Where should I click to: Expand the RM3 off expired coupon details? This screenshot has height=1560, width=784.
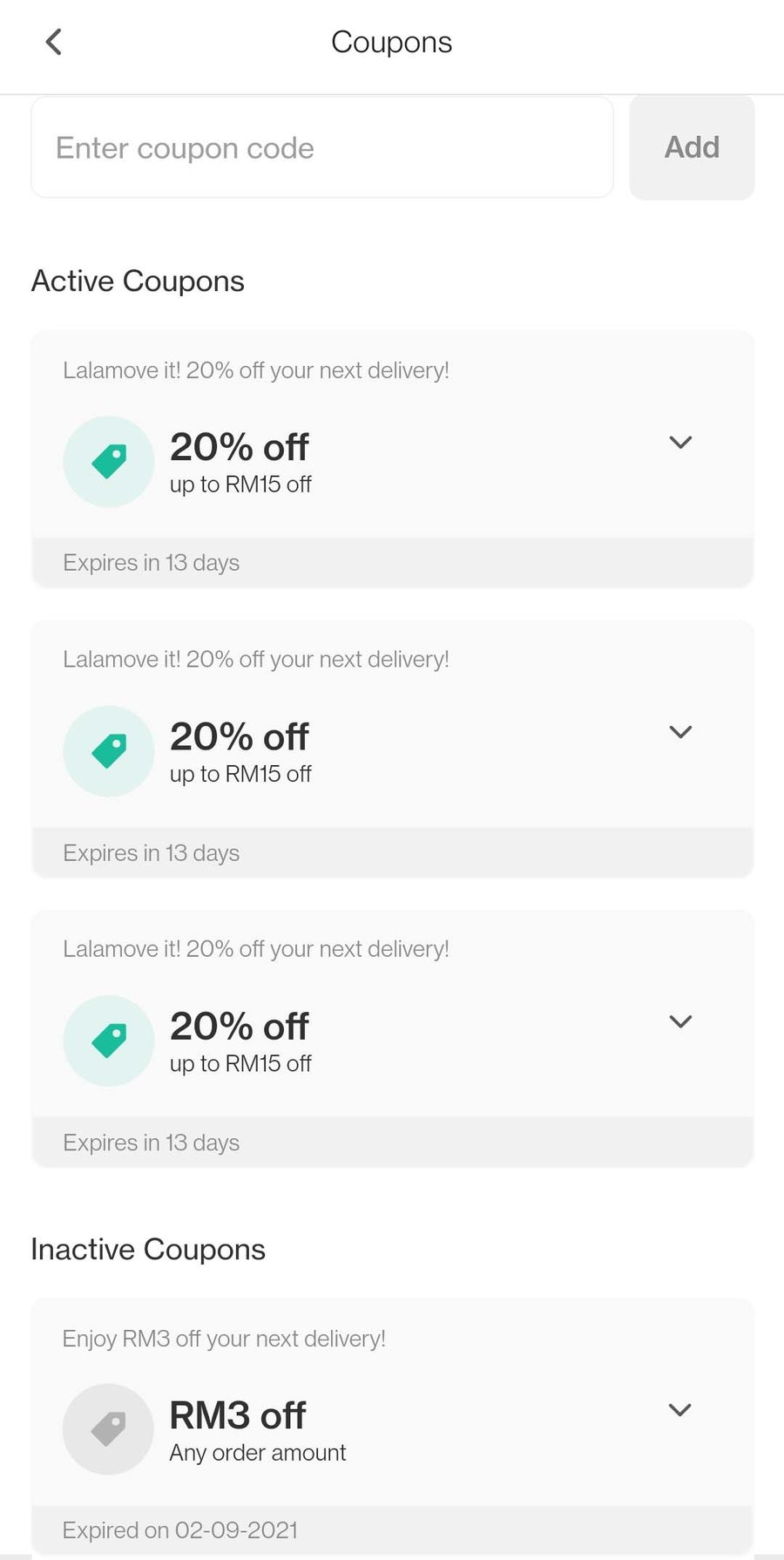pyautogui.click(x=680, y=1410)
